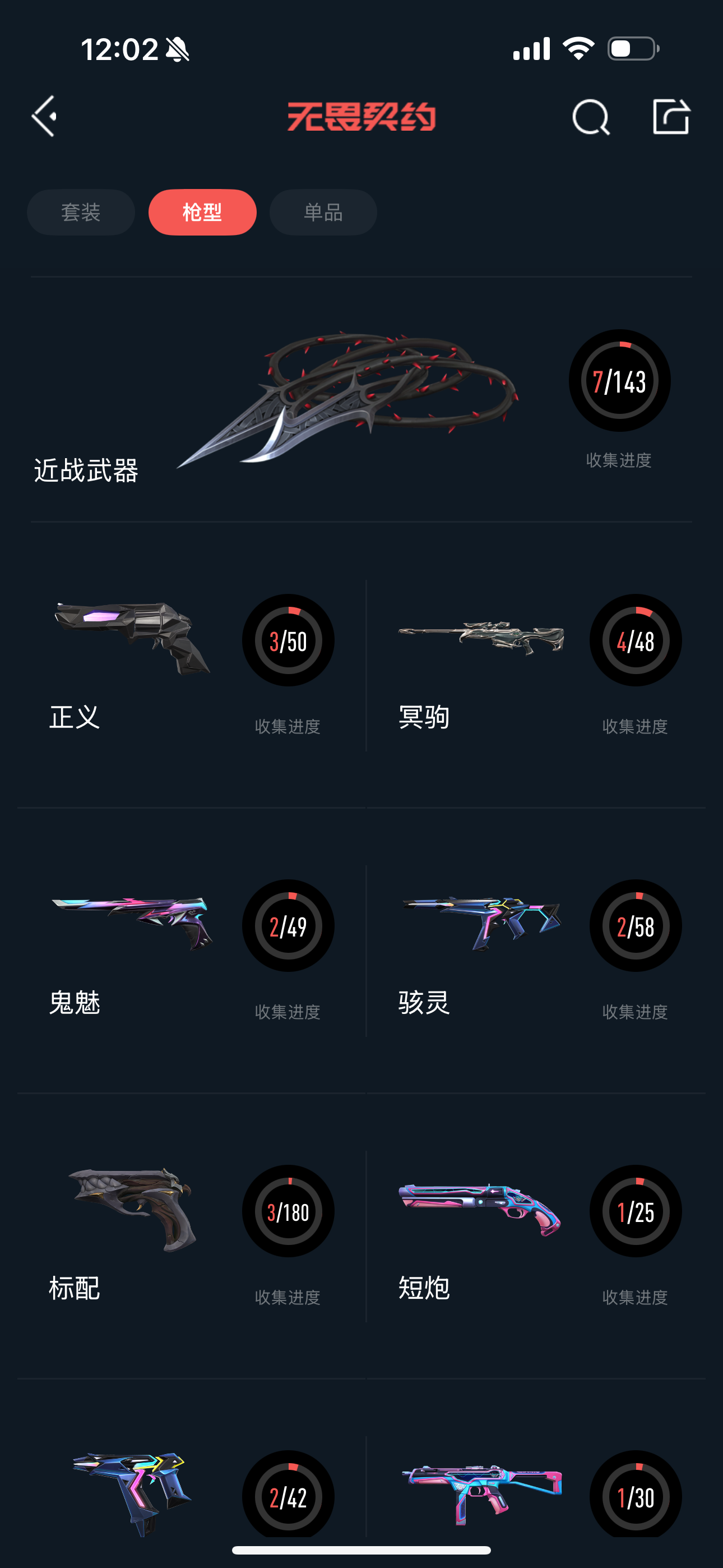Select the 枪型 tab
Screen dimensions: 723x1568
pos(202,213)
